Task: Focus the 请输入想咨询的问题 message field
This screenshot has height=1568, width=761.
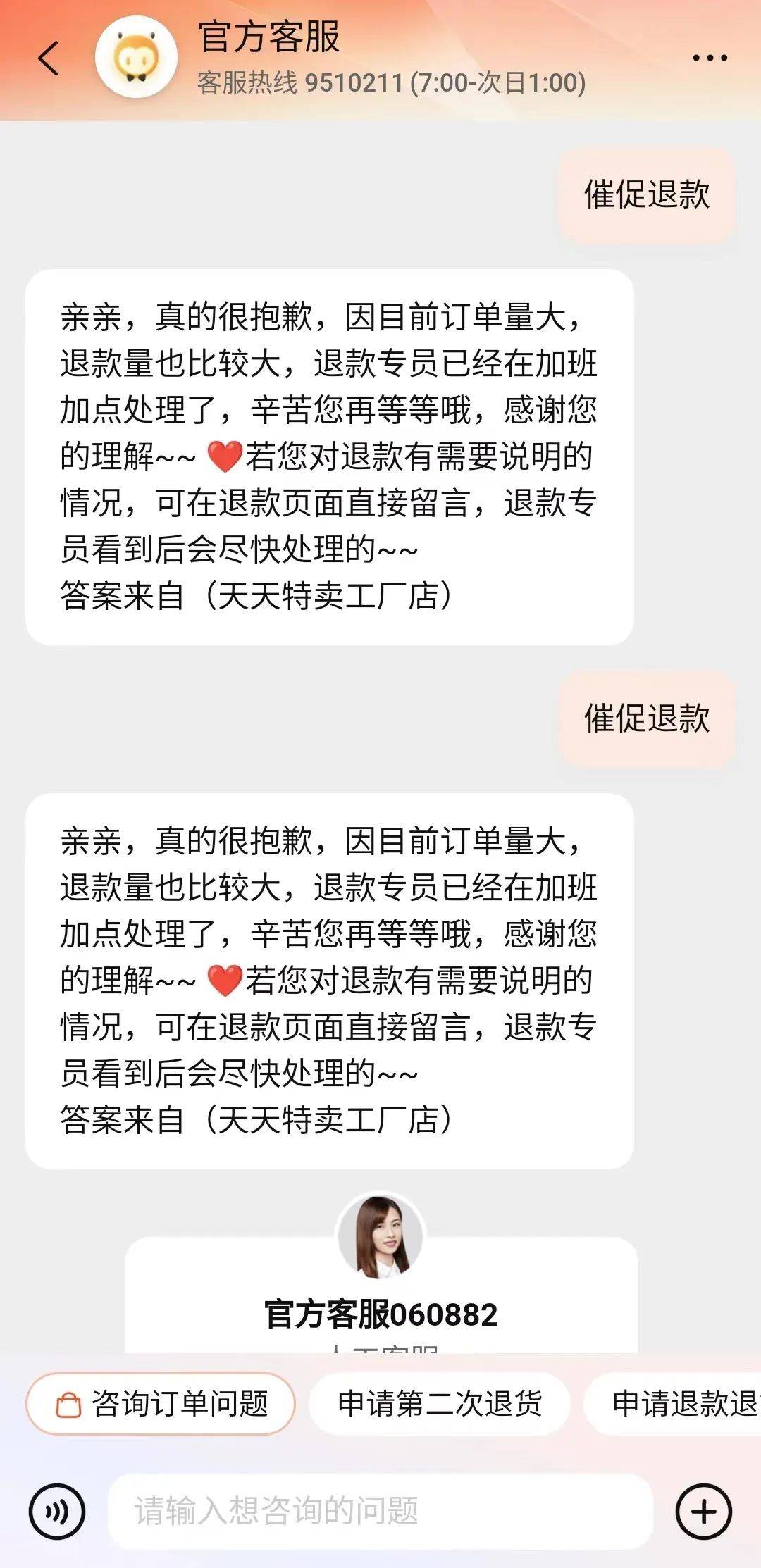Action: click(x=380, y=1512)
